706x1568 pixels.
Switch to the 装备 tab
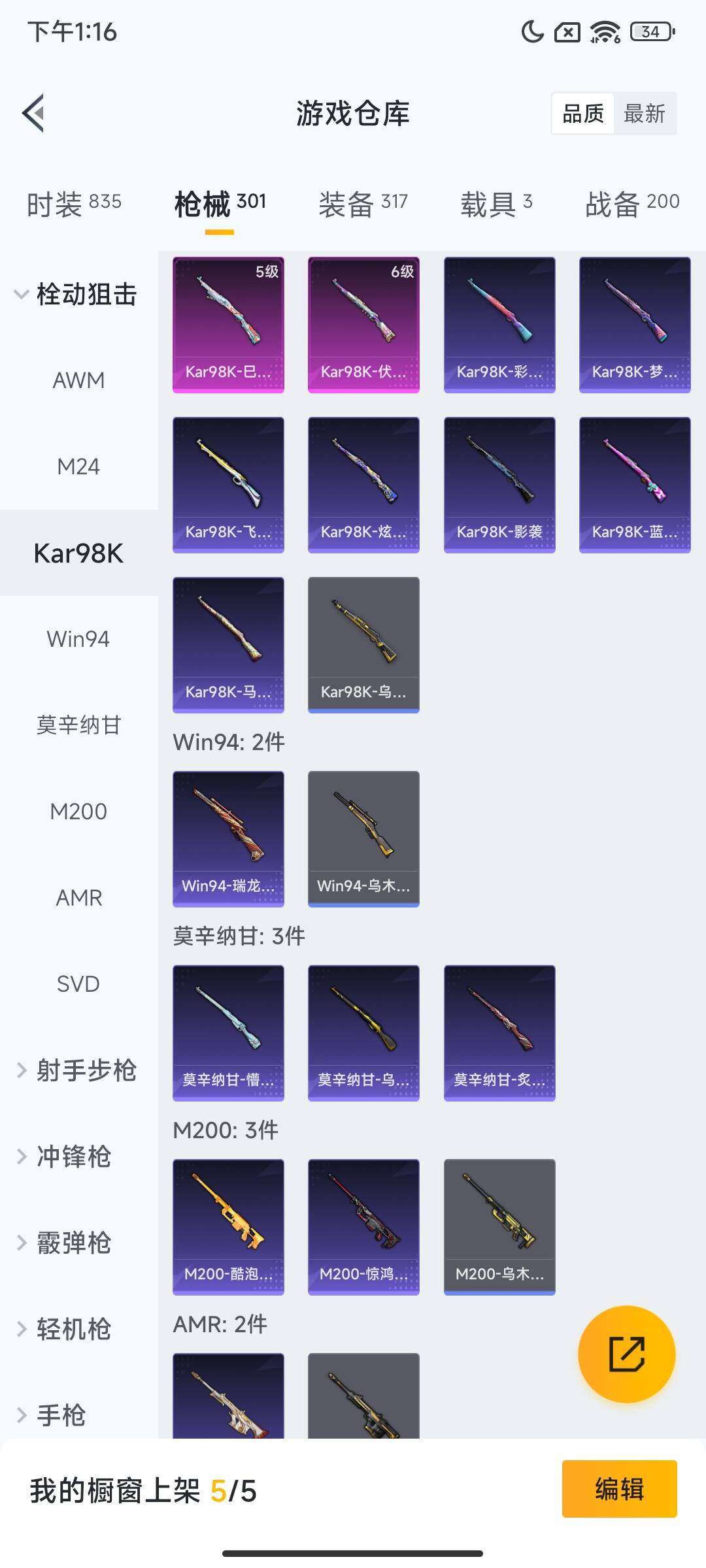coord(361,204)
